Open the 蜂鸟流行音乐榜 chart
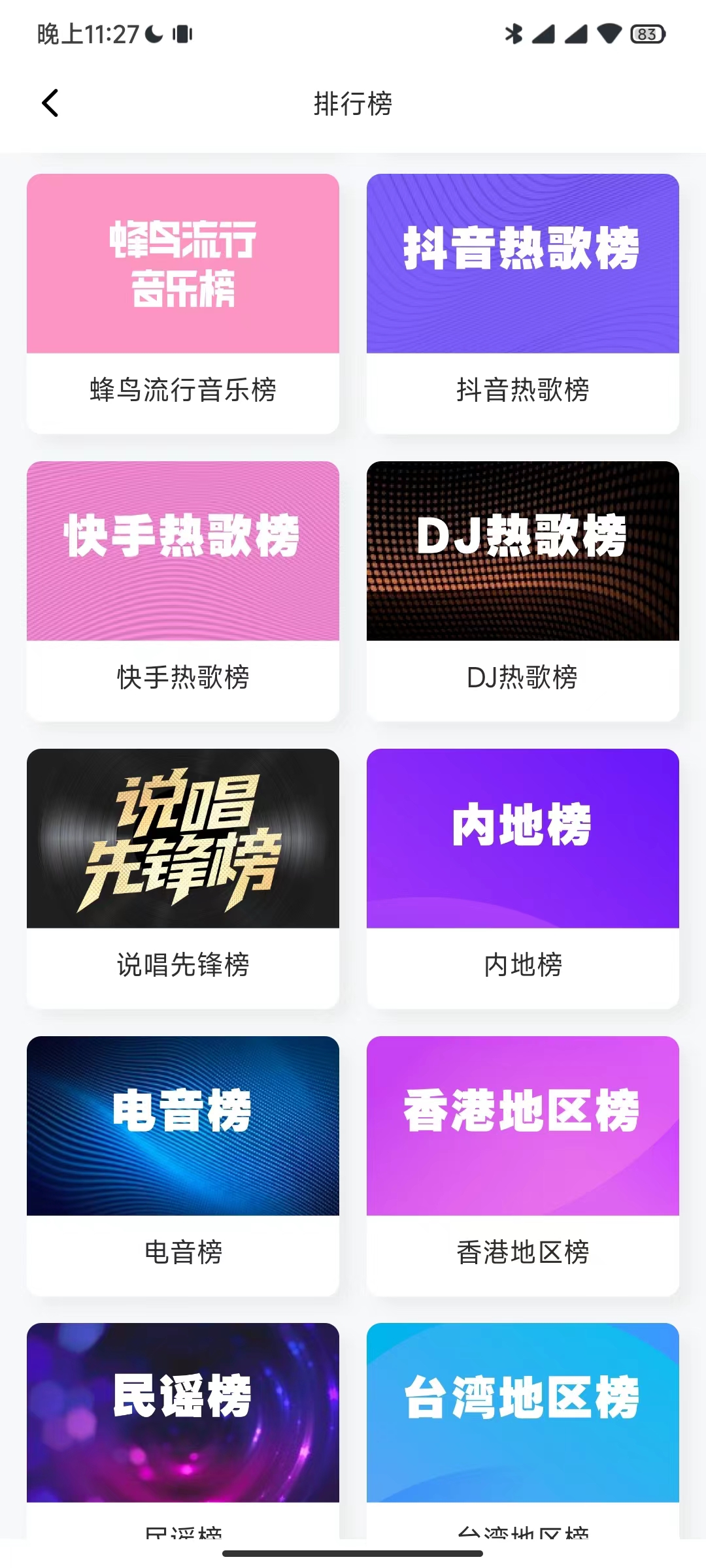Image resolution: width=706 pixels, height=1568 pixels. click(x=183, y=303)
